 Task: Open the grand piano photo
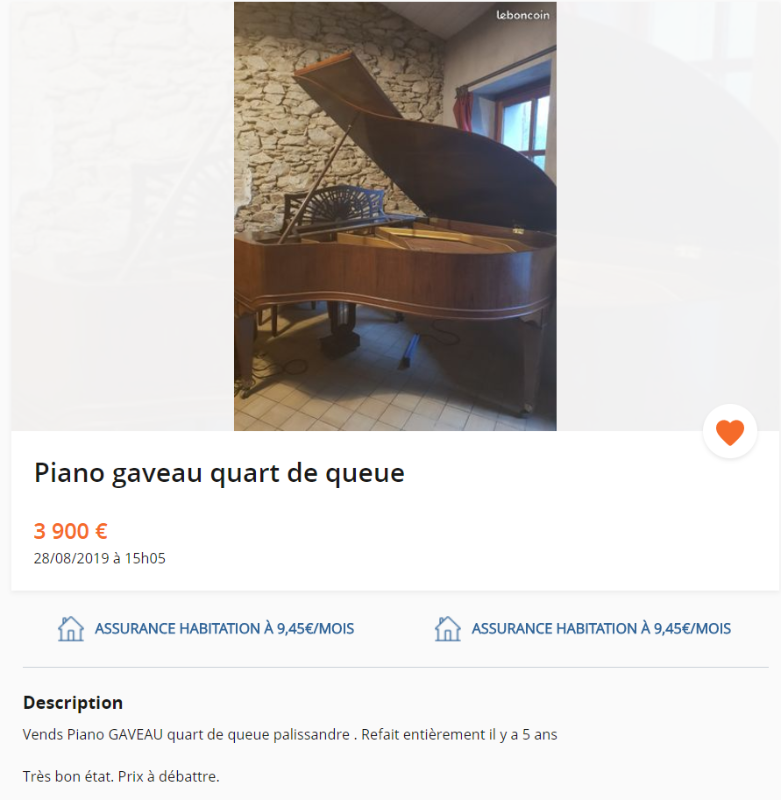pyautogui.click(x=395, y=215)
